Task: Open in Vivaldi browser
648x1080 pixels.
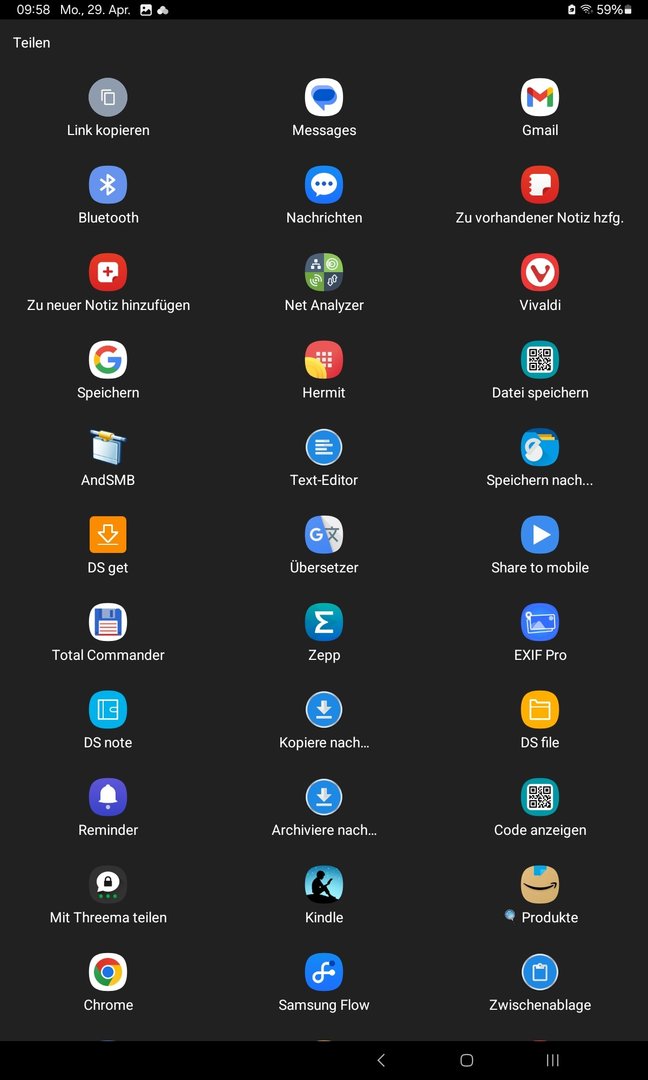Action: (x=540, y=273)
